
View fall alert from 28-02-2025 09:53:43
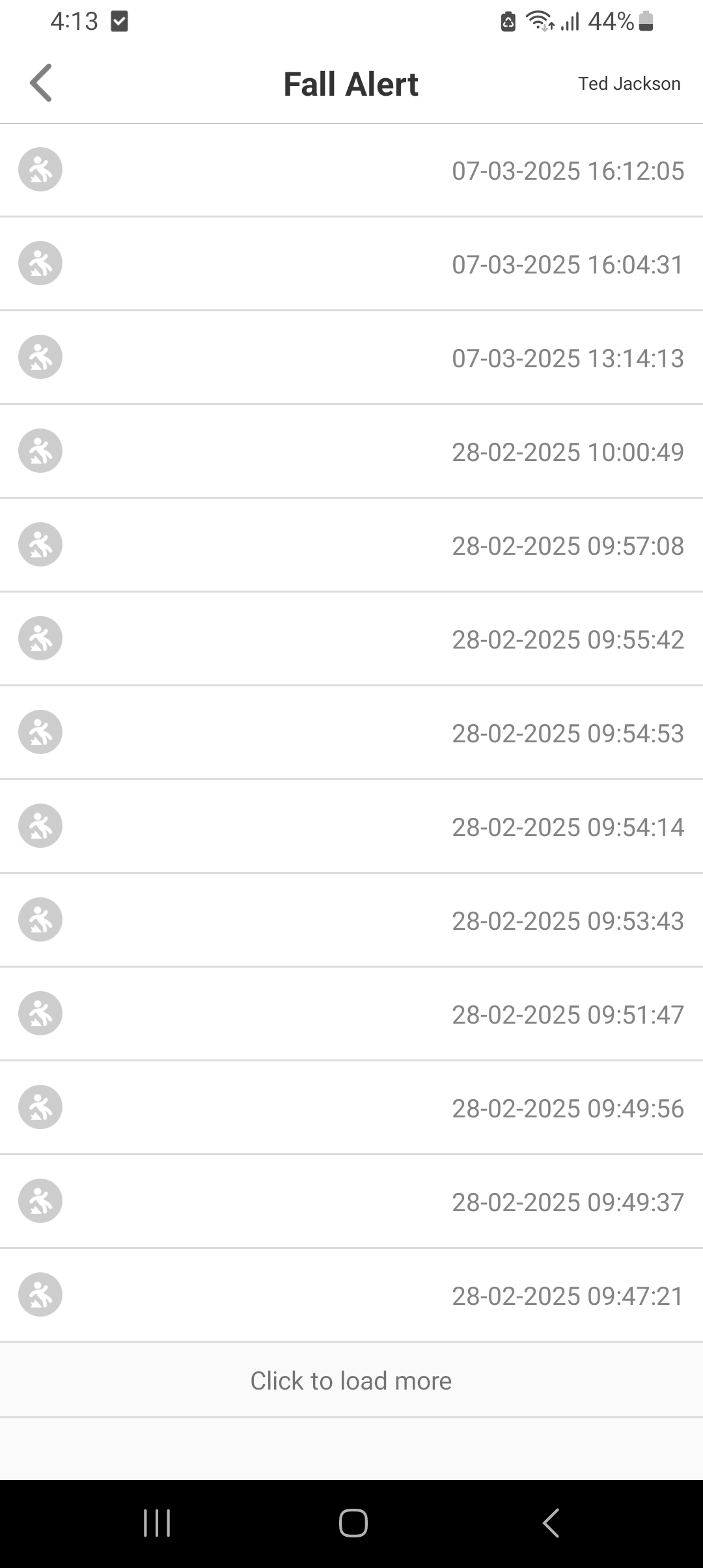(x=351, y=921)
